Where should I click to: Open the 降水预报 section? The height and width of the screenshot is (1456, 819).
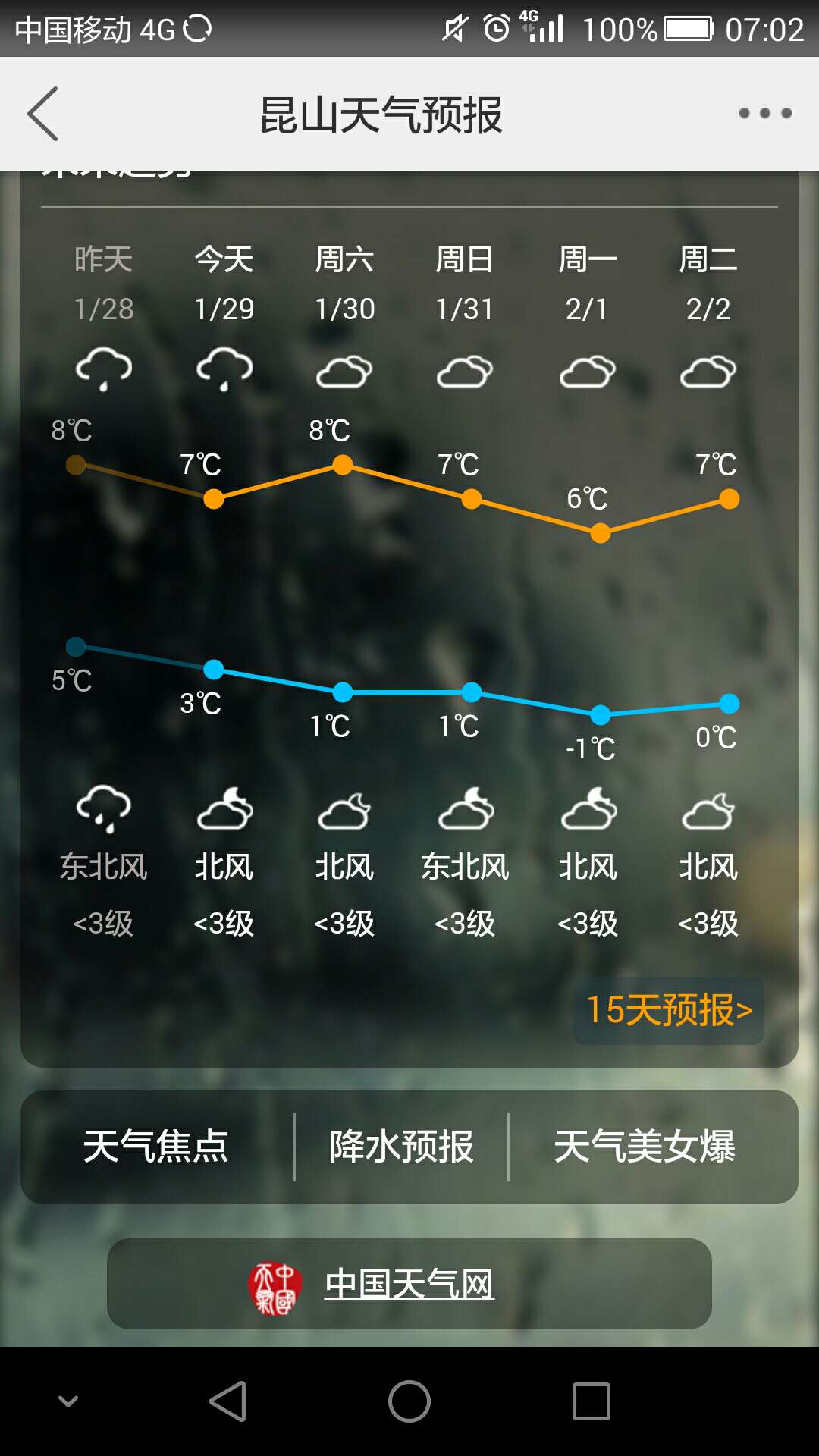401,1146
